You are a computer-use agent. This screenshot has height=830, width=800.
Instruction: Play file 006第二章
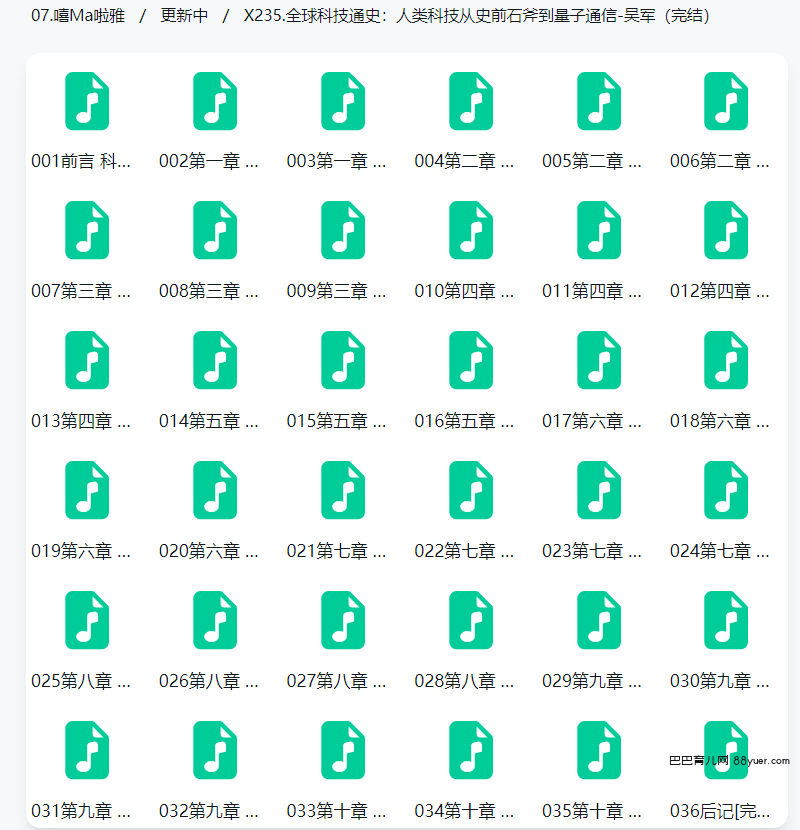(726, 101)
